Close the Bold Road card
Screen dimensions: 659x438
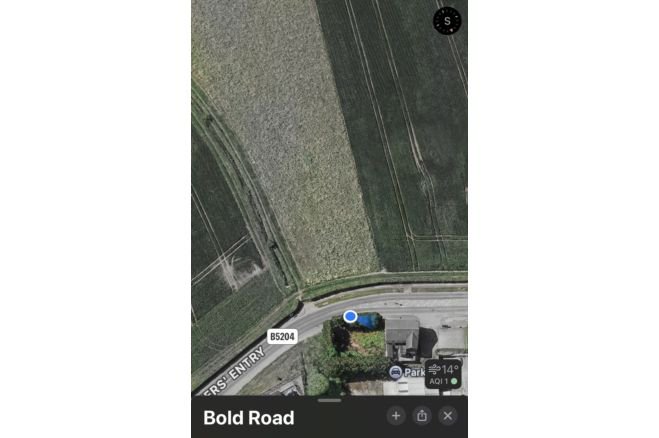(448, 416)
